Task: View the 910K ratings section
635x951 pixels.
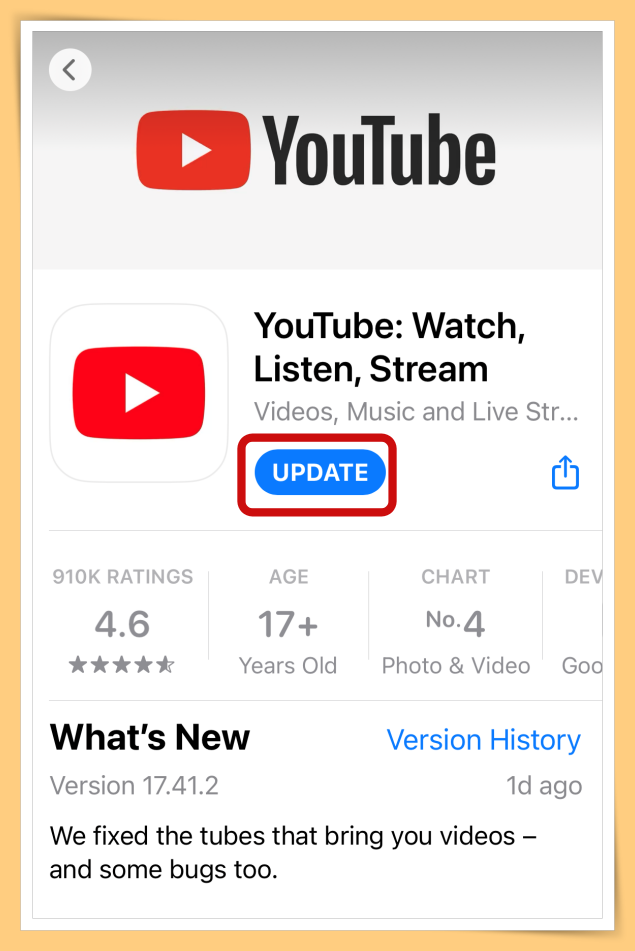Action: 122,622
